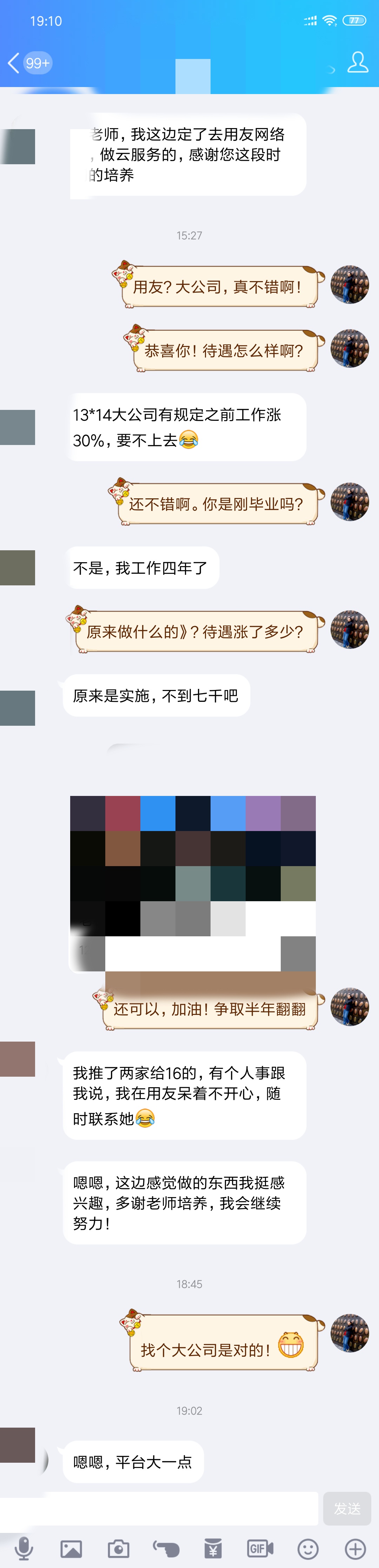
Task: Open the GIF video icon
Action: 260,1548
